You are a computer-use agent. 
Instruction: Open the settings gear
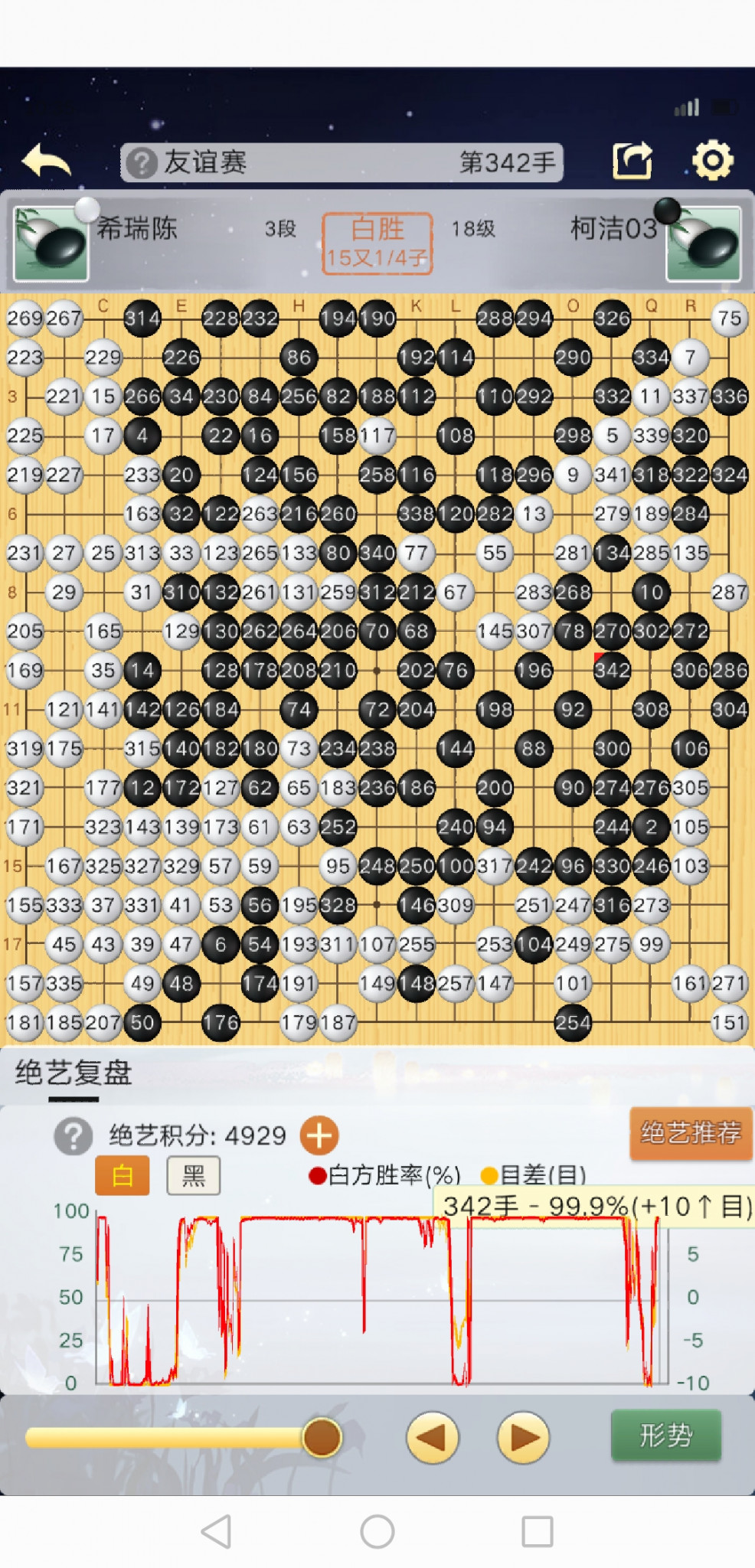pyautogui.click(x=712, y=161)
